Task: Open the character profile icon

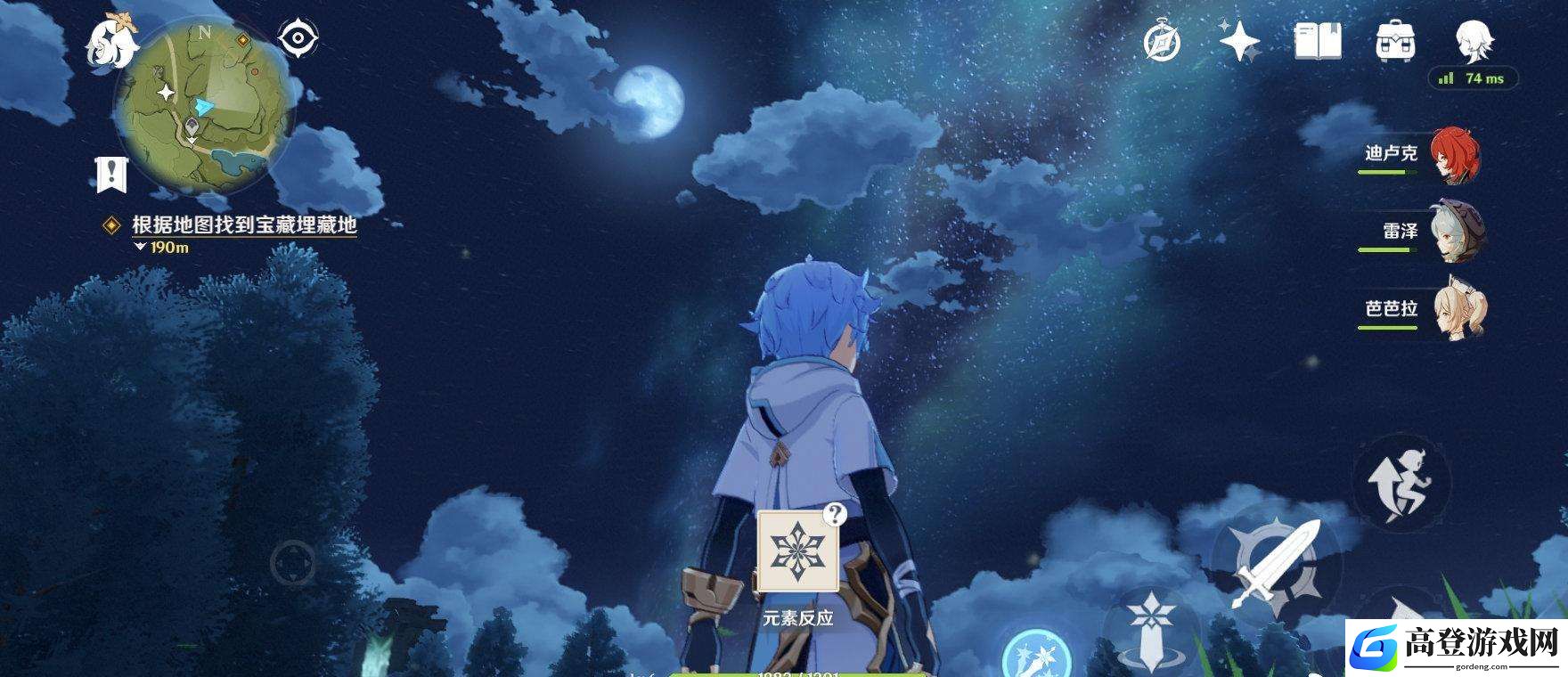Action: click(1474, 41)
